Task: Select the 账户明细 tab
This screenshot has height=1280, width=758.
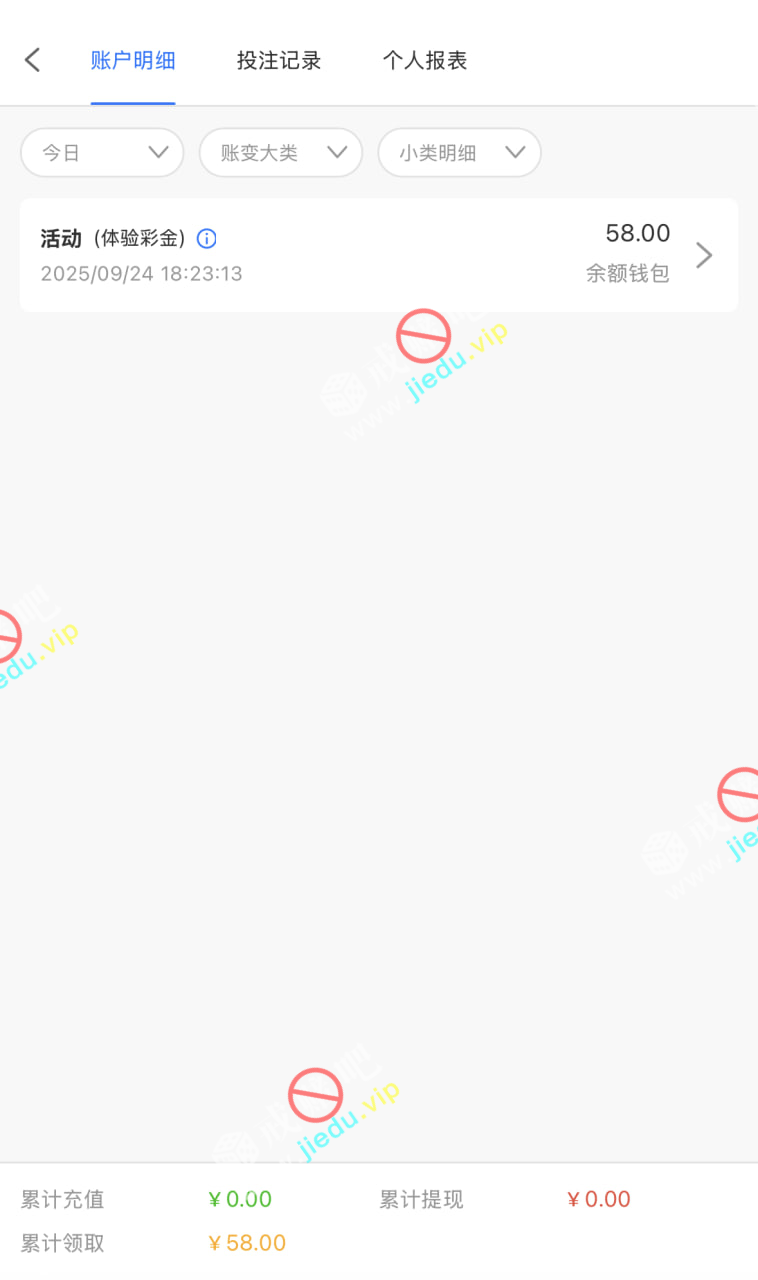Action: click(133, 60)
